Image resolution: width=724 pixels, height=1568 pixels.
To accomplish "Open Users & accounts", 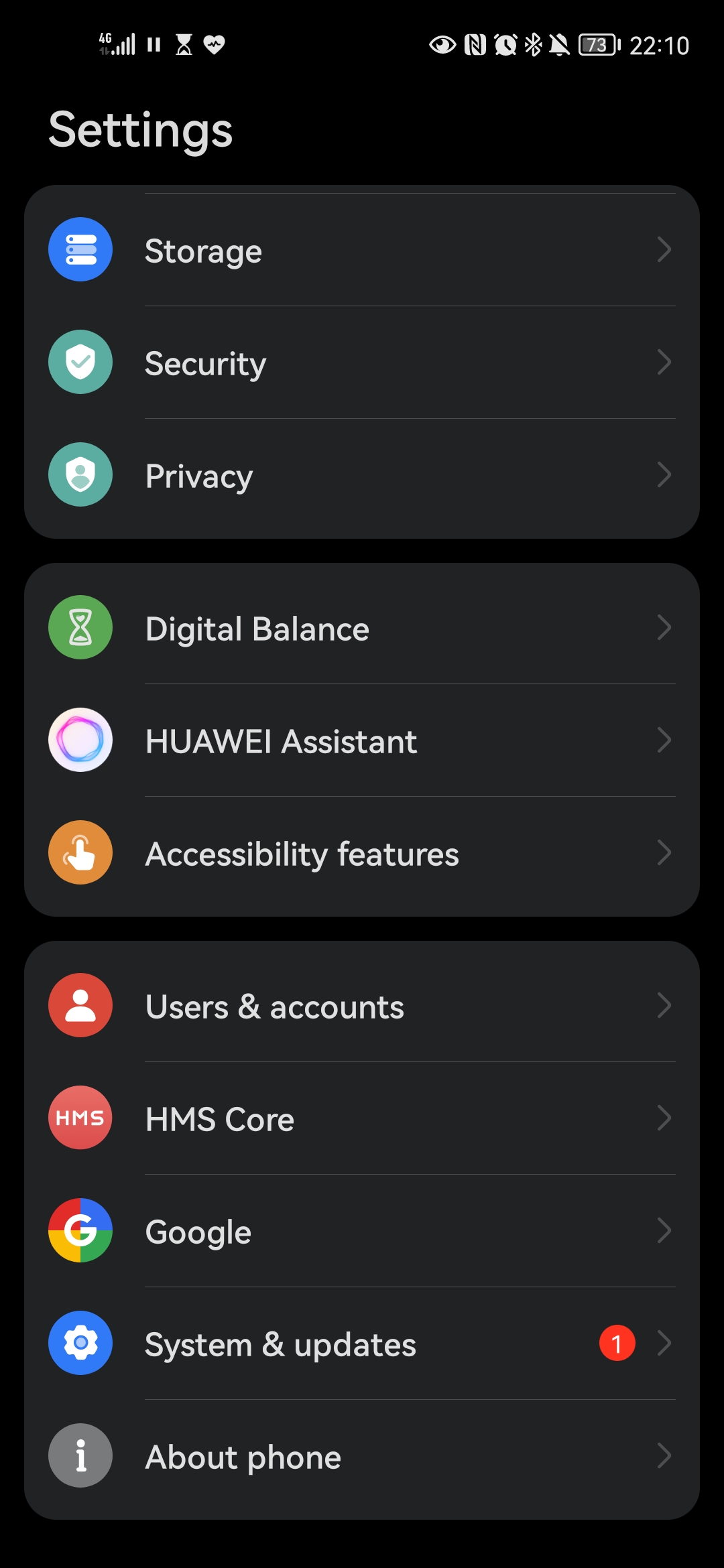I will [362, 1006].
